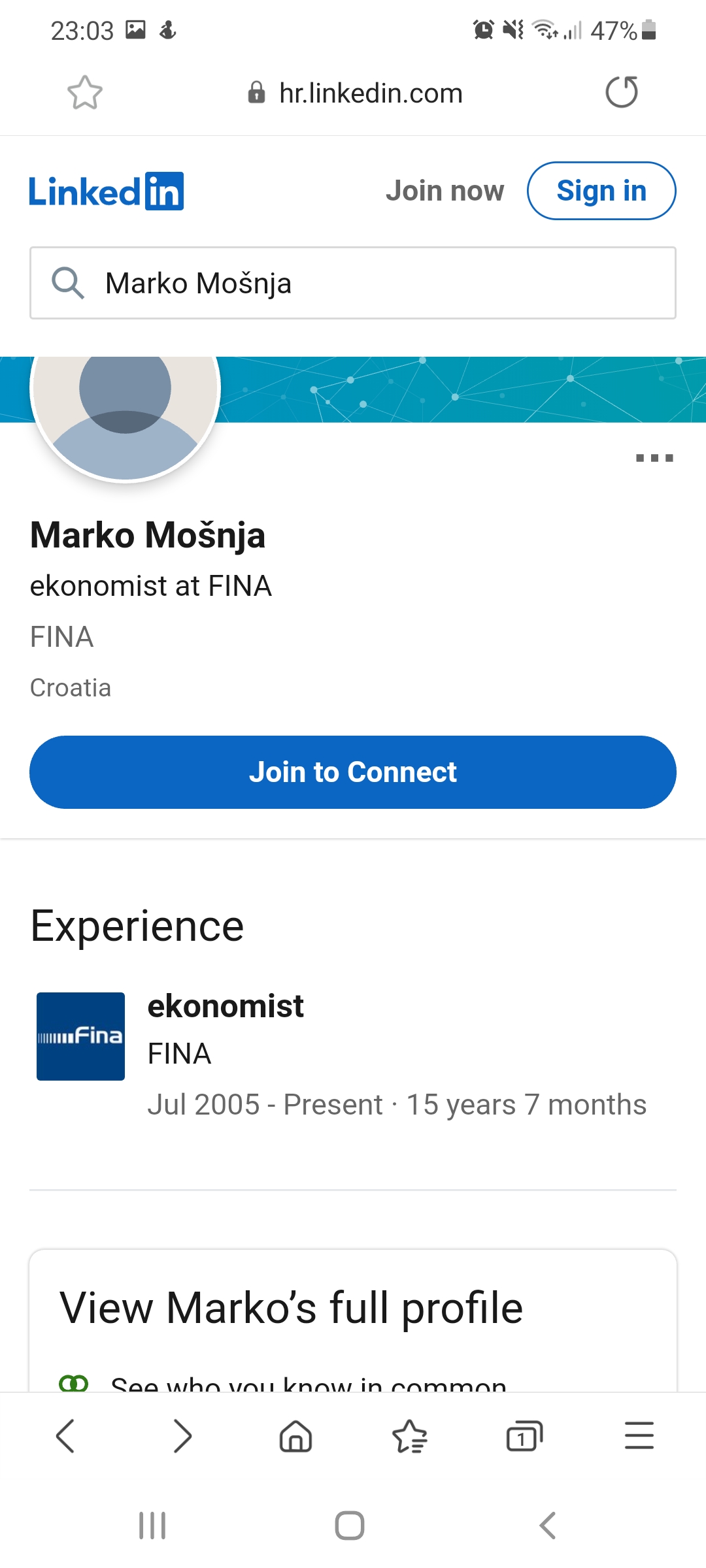Image resolution: width=706 pixels, height=1568 pixels.
Task: Open the profile three-dot overflow menu
Action: pyautogui.click(x=654, y=458)
